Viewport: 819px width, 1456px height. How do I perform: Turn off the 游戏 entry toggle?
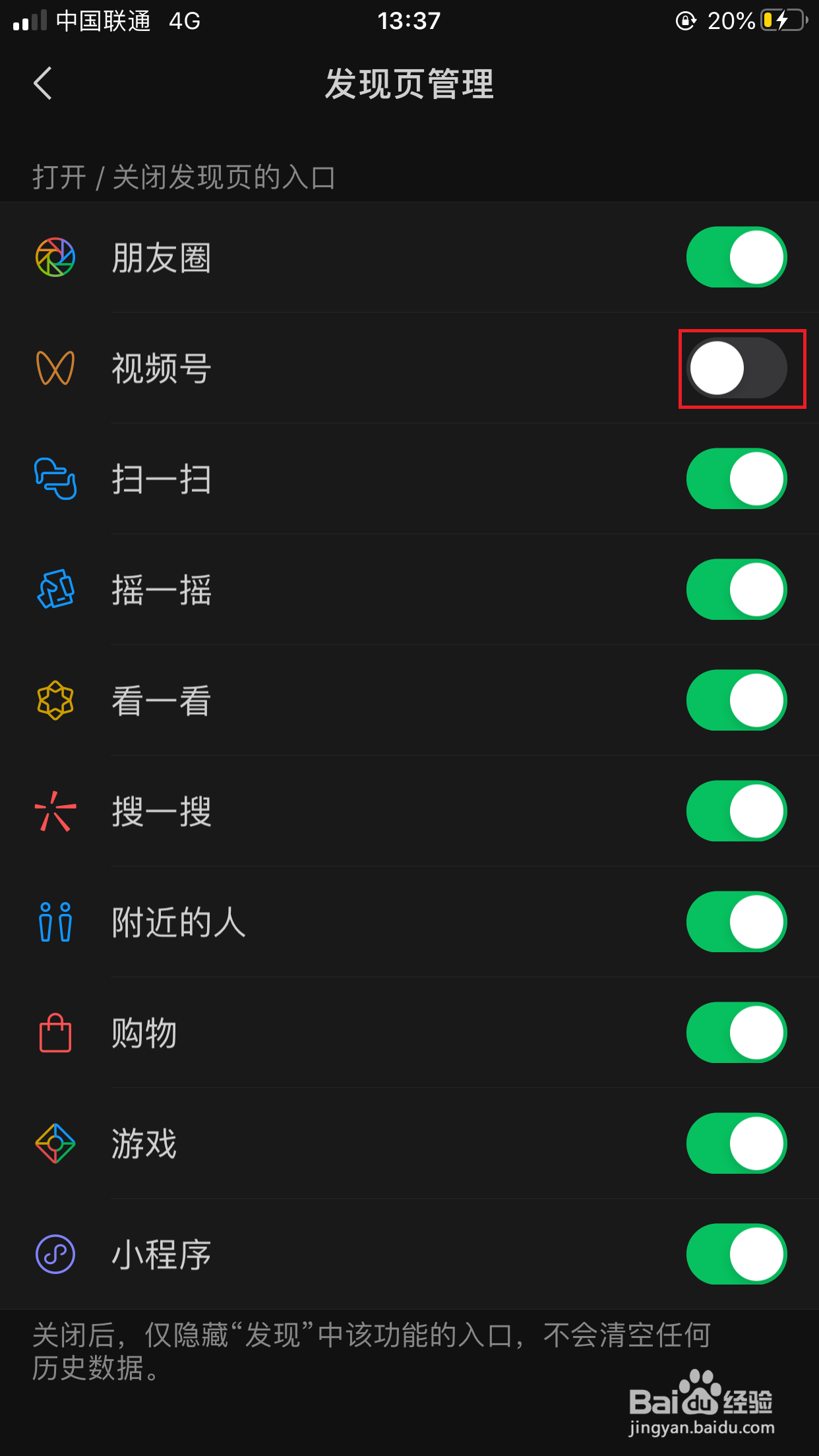(737, 1144)
